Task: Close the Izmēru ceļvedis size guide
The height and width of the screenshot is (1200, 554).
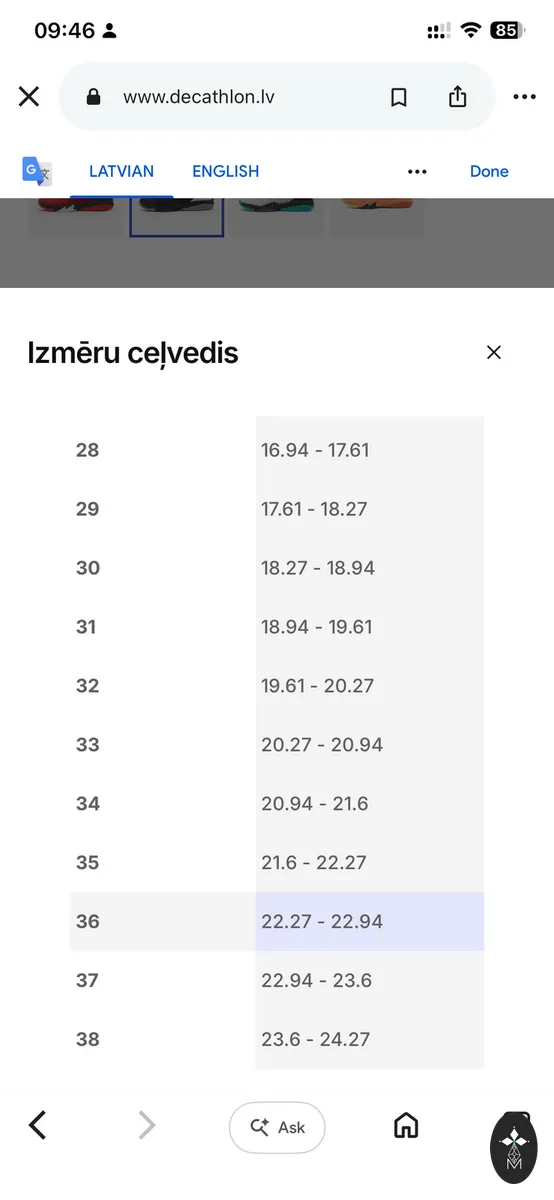Action: (493, 352)
